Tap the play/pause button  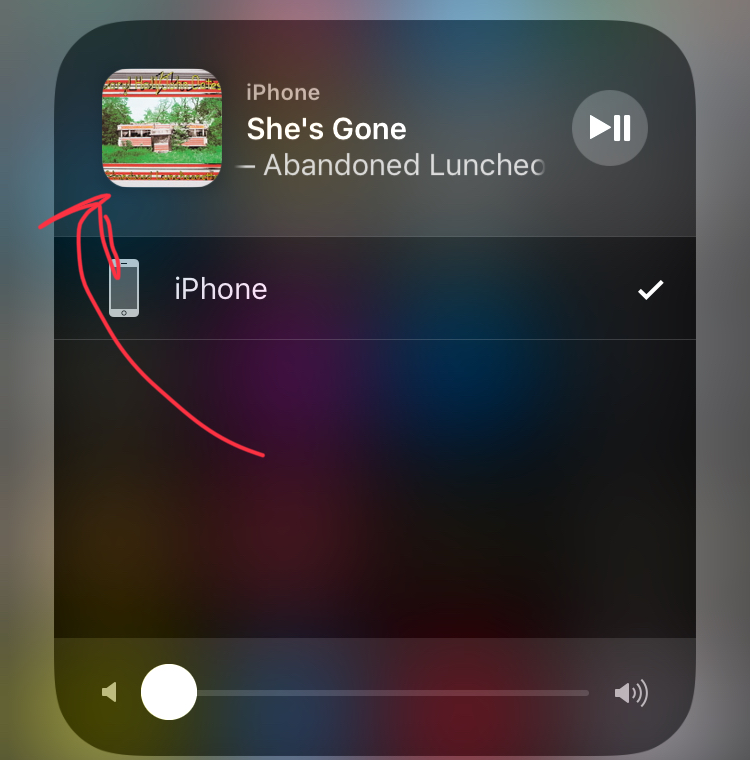tap(609, 128)
